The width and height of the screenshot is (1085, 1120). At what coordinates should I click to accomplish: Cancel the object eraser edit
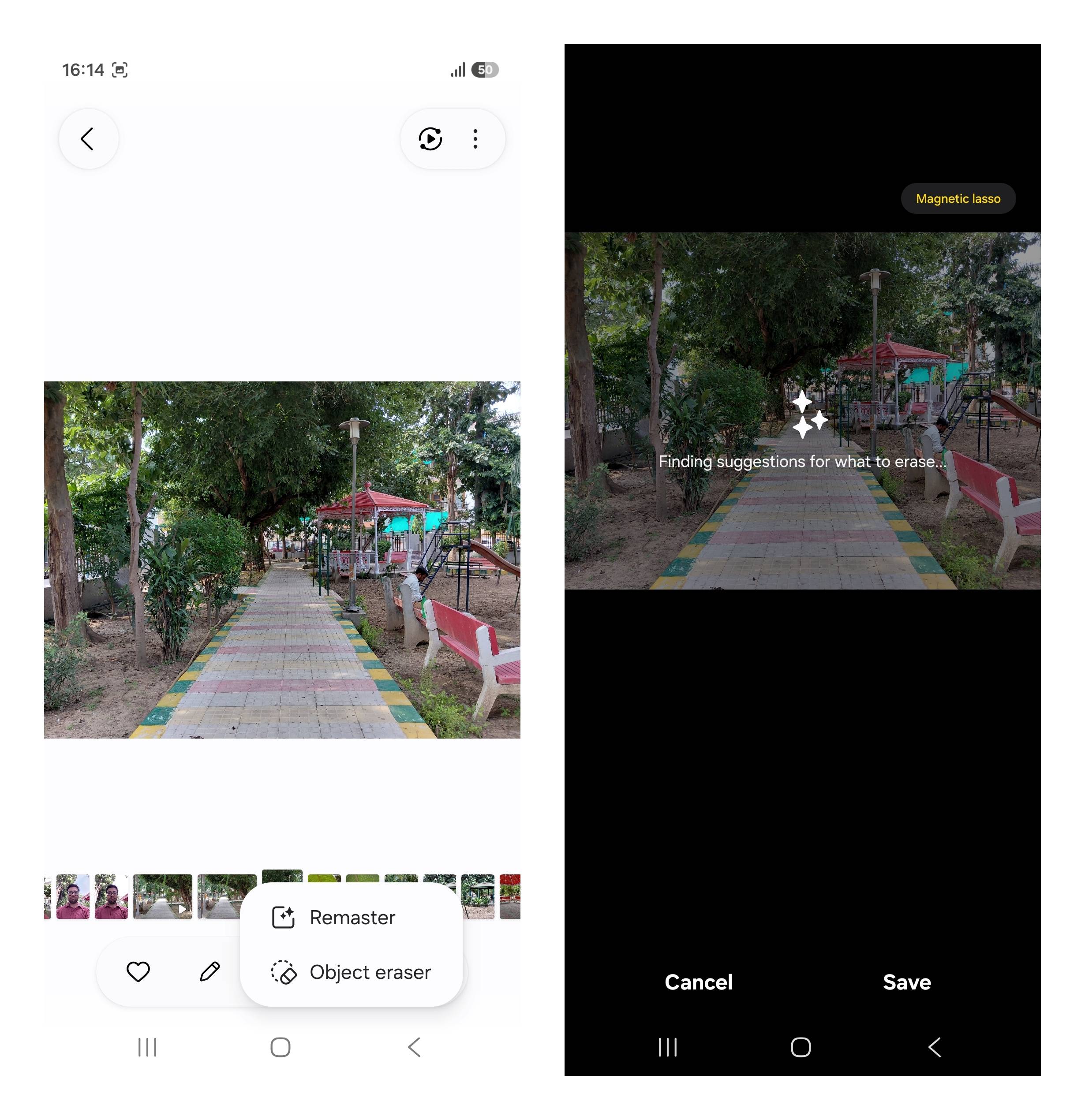pos(698,982)
